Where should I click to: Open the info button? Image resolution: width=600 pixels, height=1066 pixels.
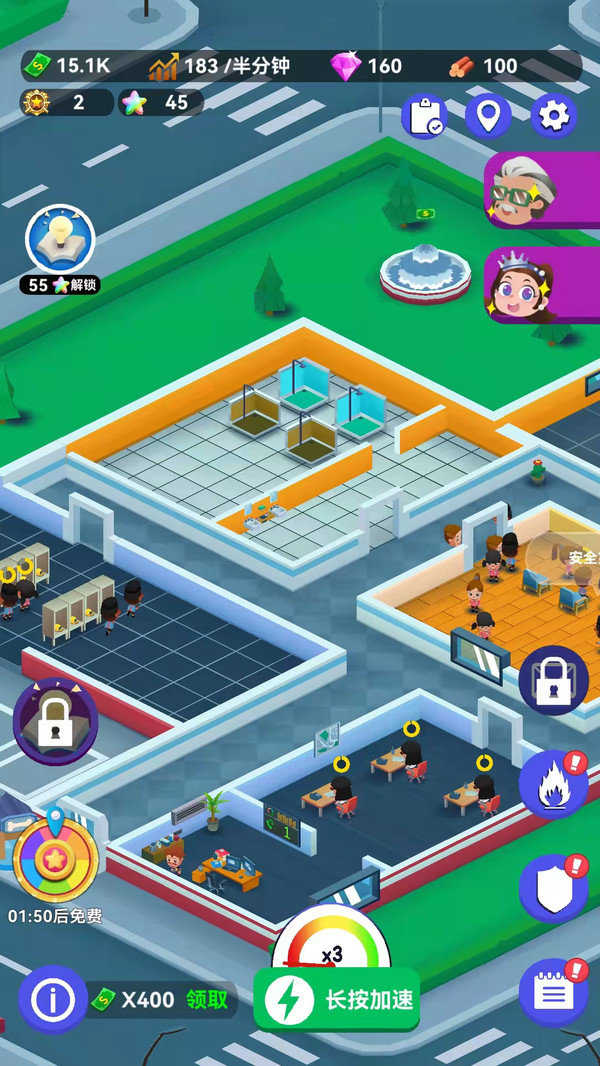(x=53, y=998)
